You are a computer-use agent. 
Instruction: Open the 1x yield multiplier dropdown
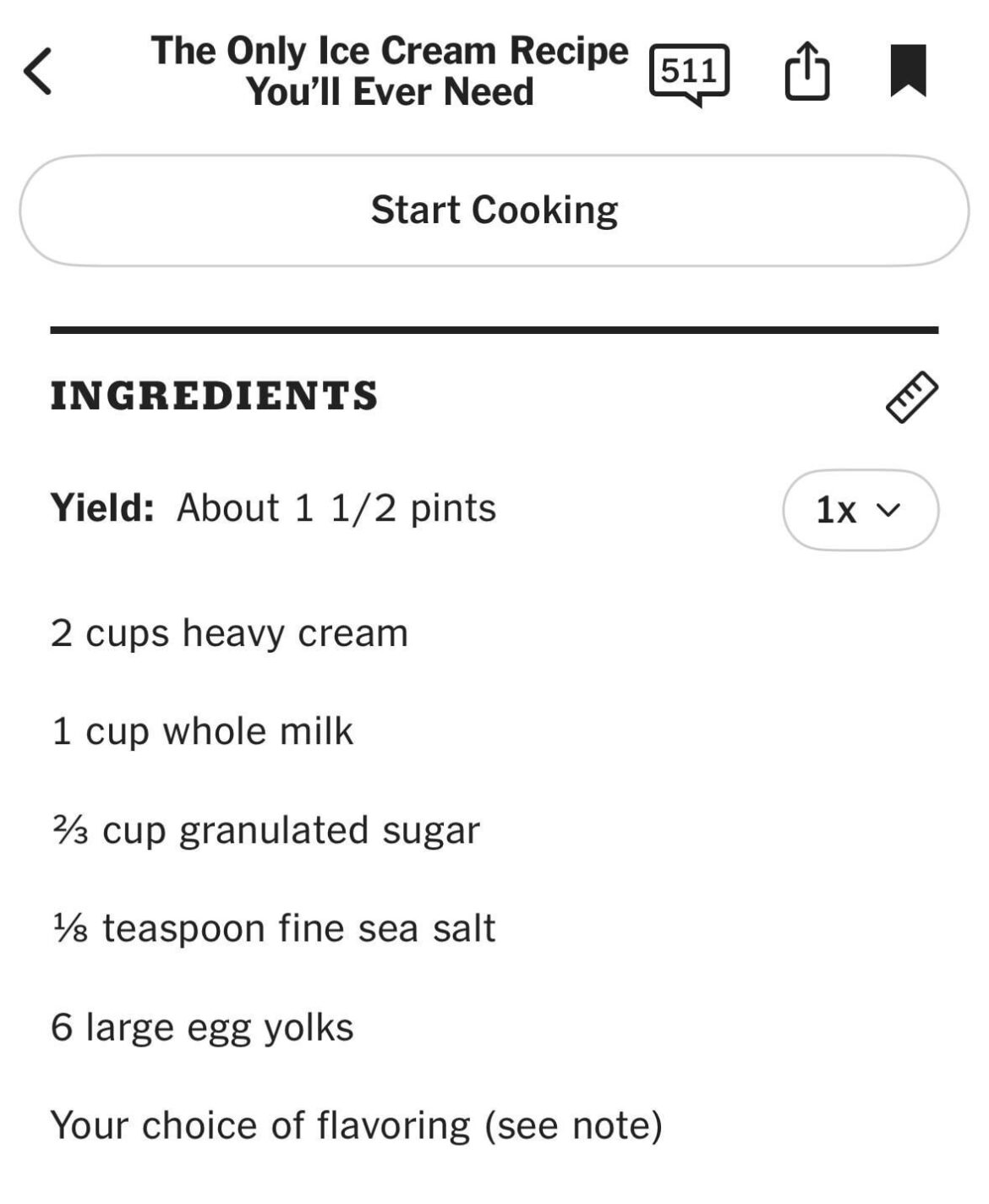click(861, 510)
